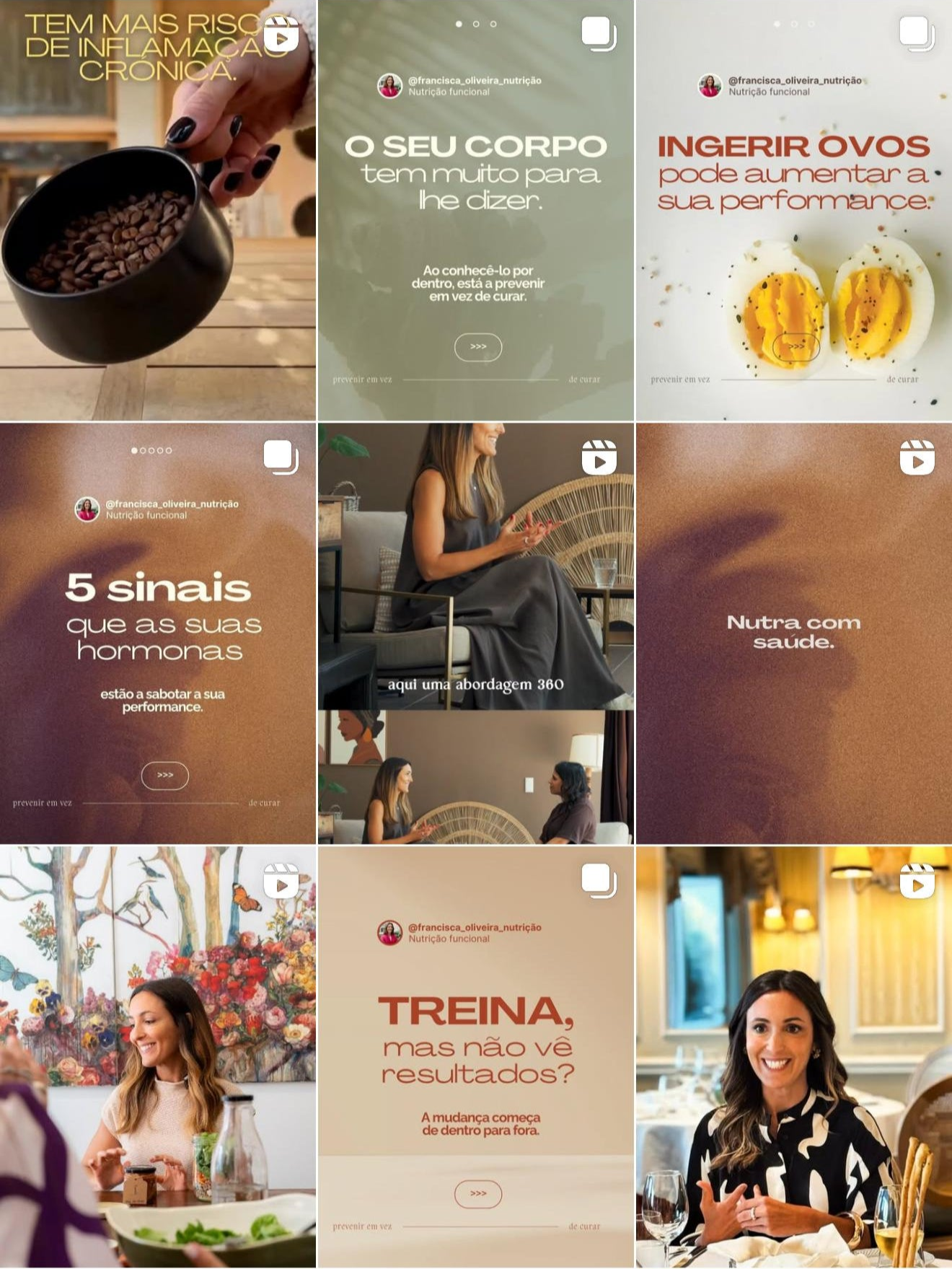Open the coffee beans inflammation reel

click(157, 209)
